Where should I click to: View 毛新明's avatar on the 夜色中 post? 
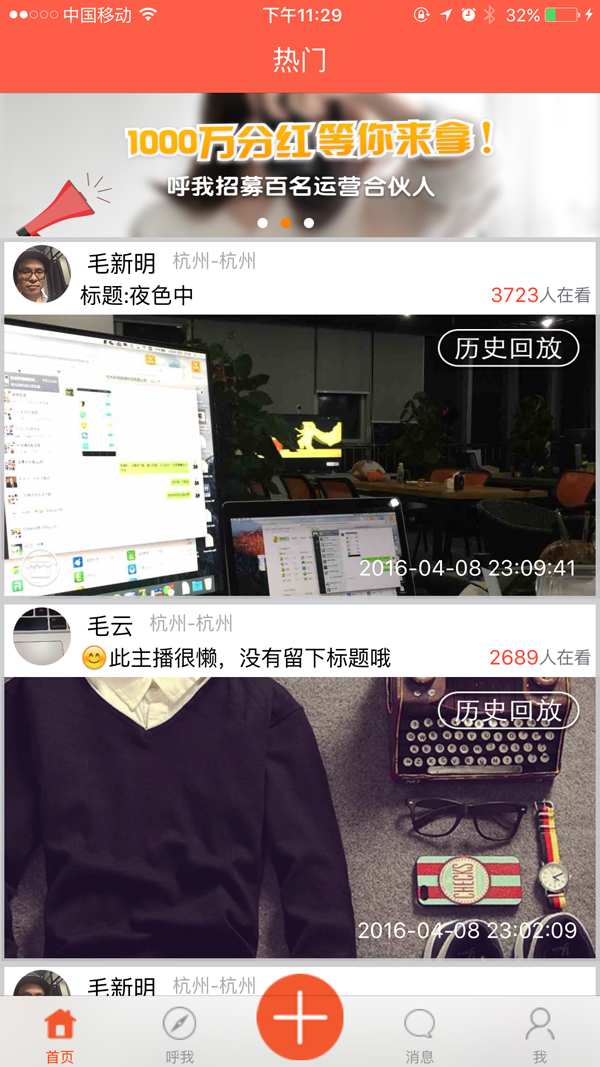[42, 274]
